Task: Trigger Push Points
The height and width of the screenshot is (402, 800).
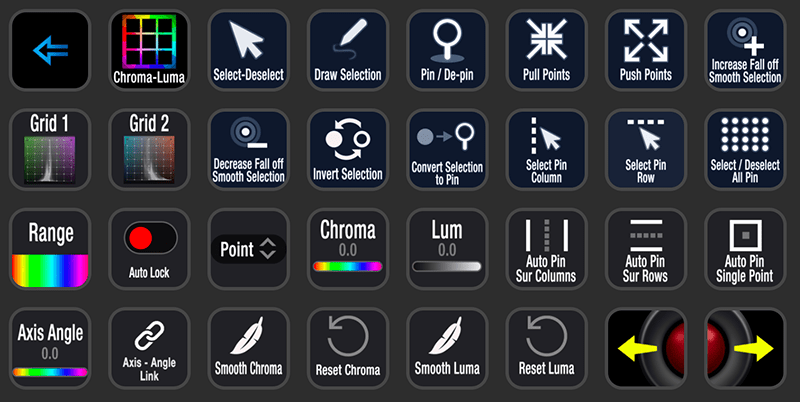Action: 645,50
